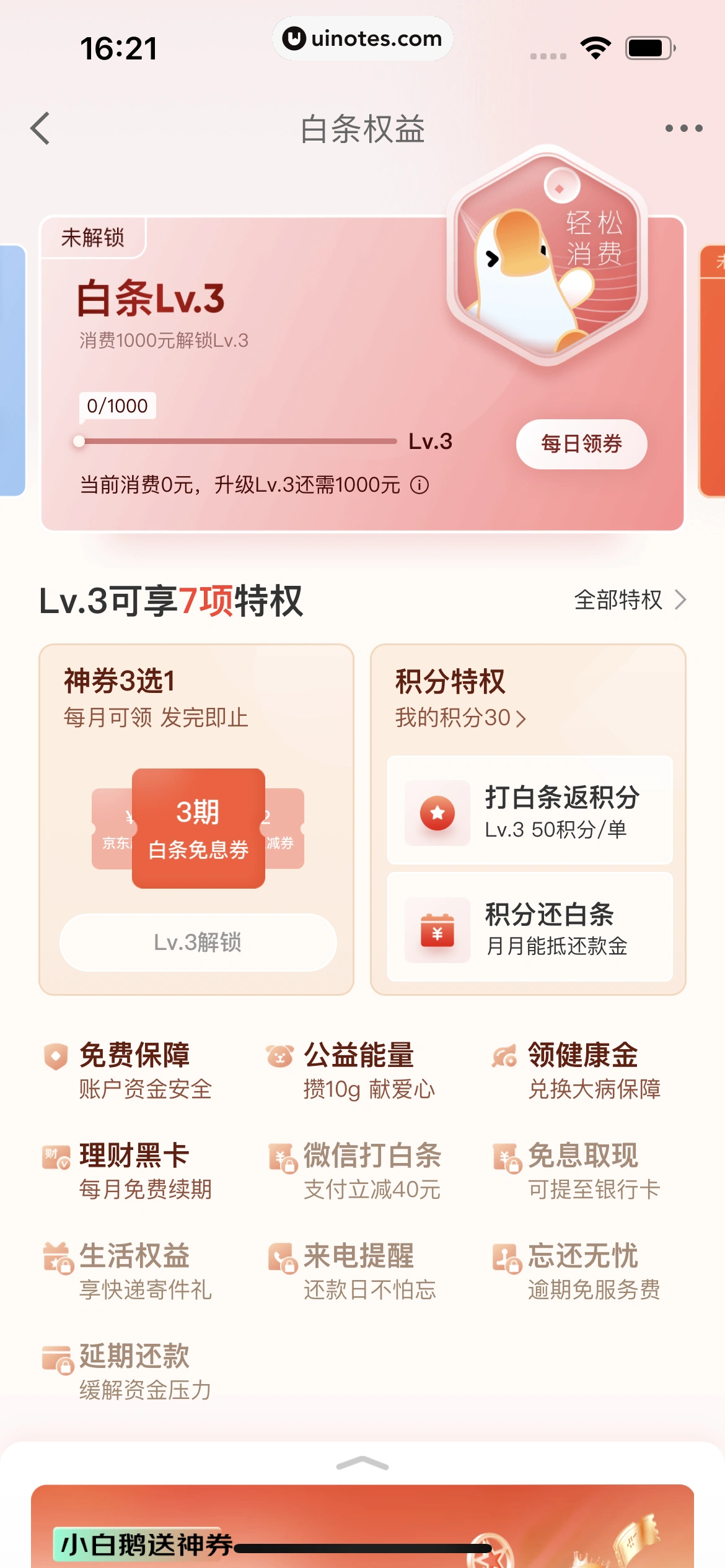Screen dimensions: 725x1568
Task: Open the three-dot overflow menu
Action: point(683,129)
